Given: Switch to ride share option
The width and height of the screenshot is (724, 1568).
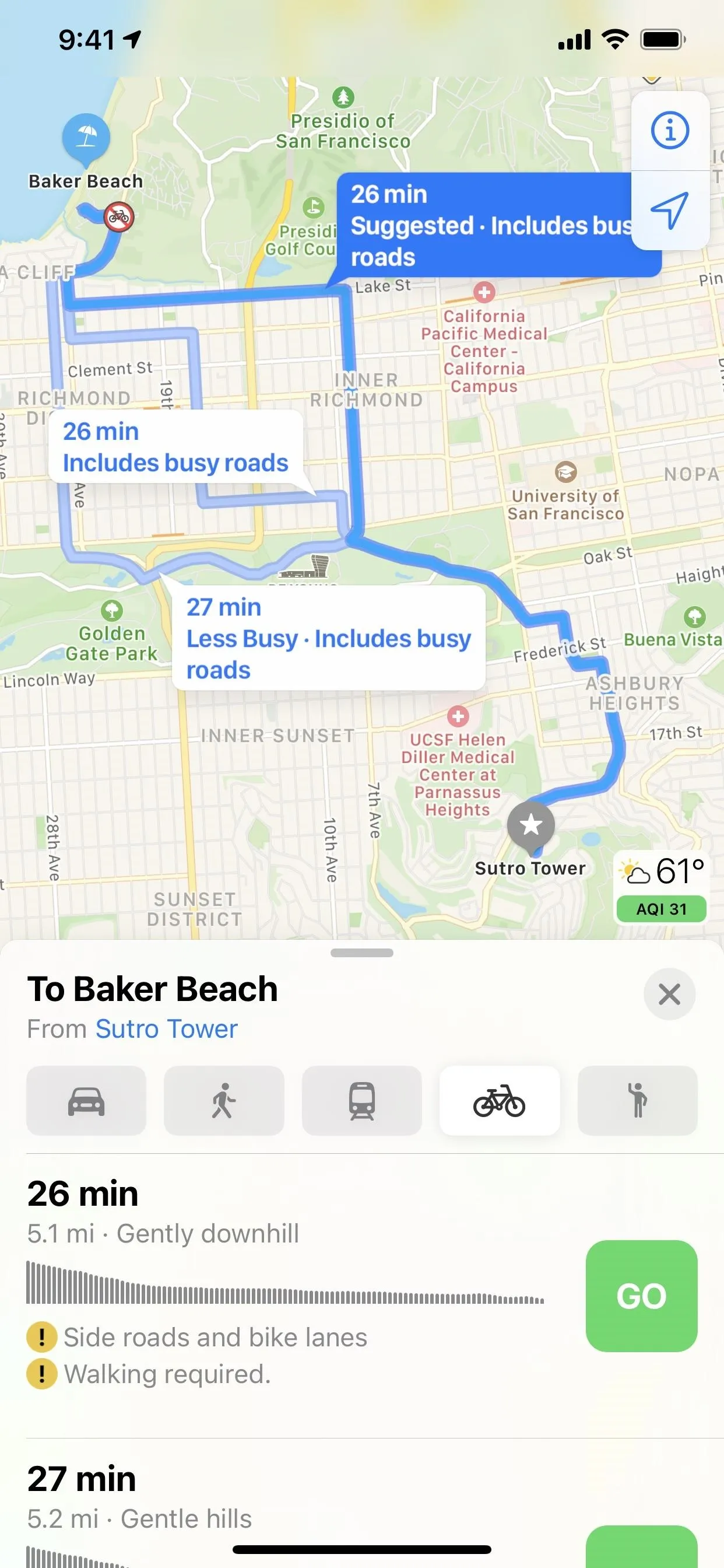Looking at the screenshot, I should 638,1101.
